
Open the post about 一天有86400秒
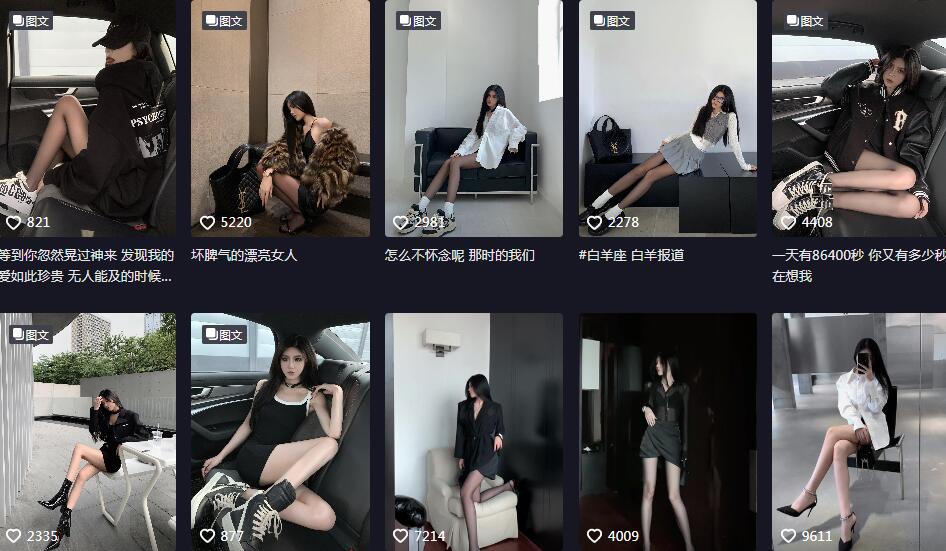click(x=858, y=120)
